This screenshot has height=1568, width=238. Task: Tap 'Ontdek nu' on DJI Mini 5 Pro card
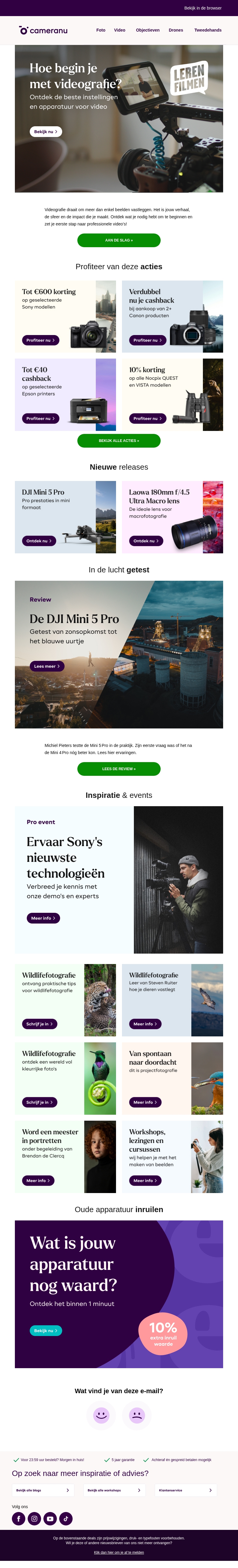tap(39, 541)
